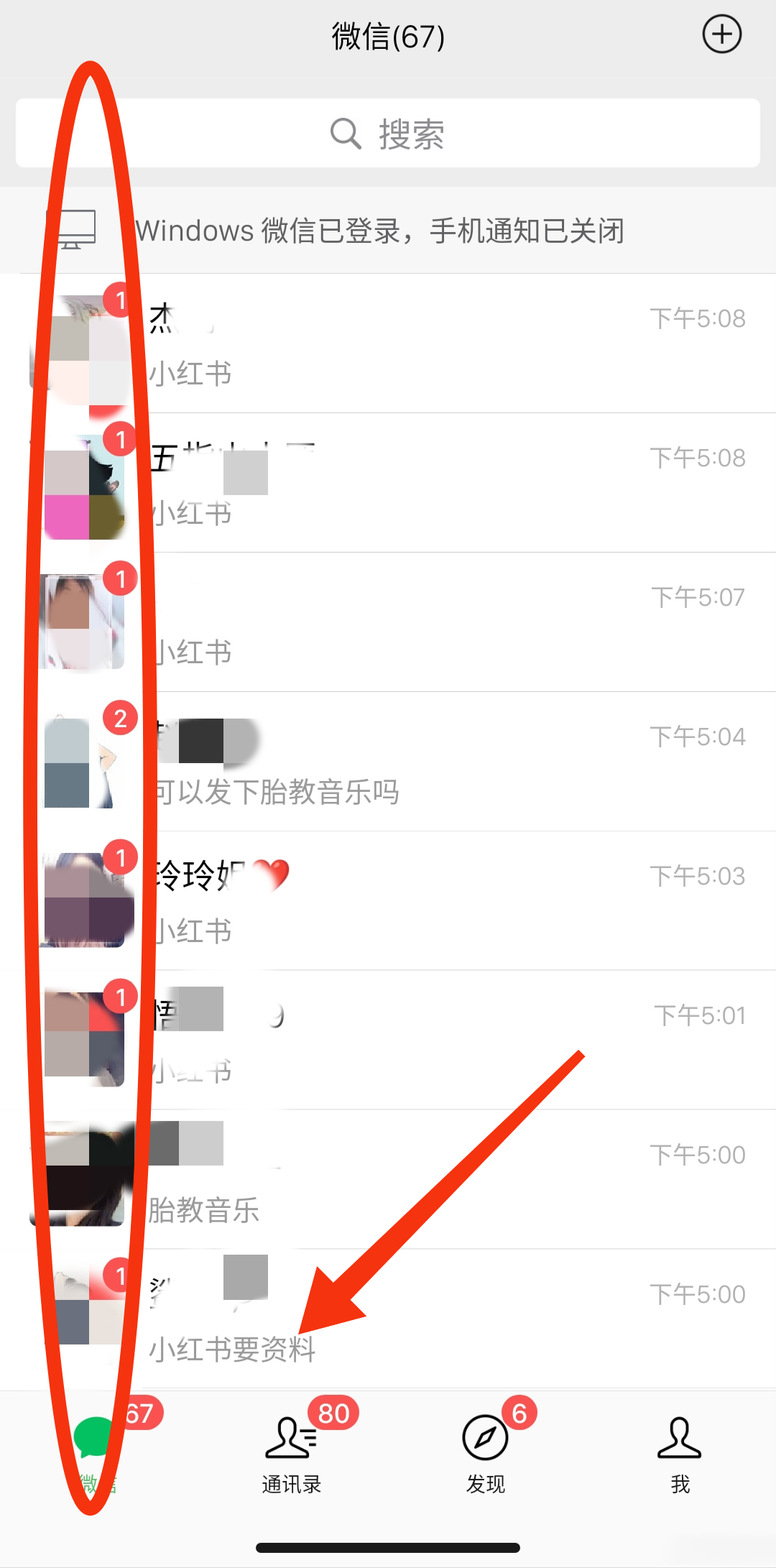
Task: Open the chat saying 小红书要资料
Action: (431, 1319)
